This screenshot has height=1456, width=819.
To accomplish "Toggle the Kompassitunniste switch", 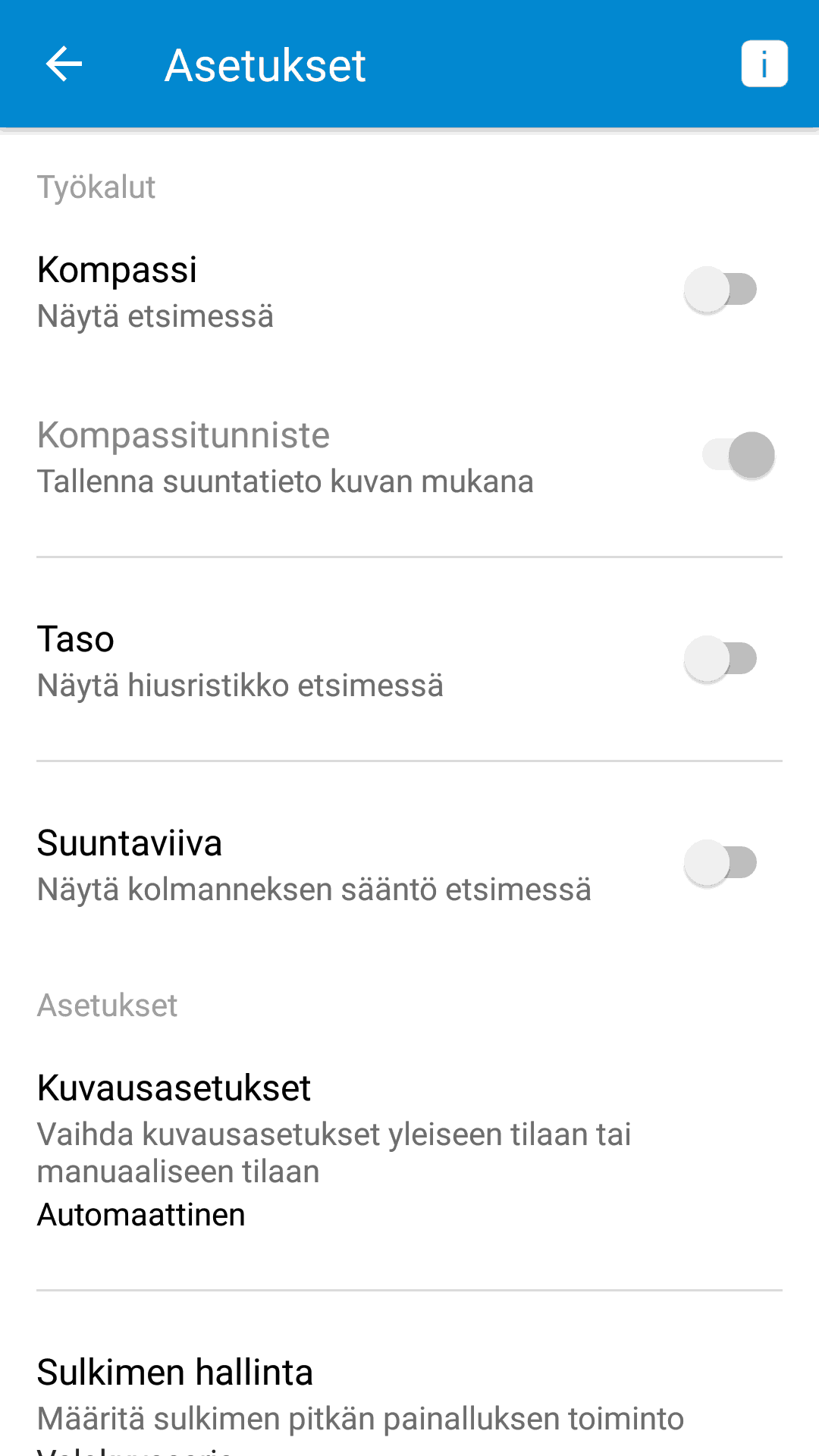I will (x=739, y=455).
